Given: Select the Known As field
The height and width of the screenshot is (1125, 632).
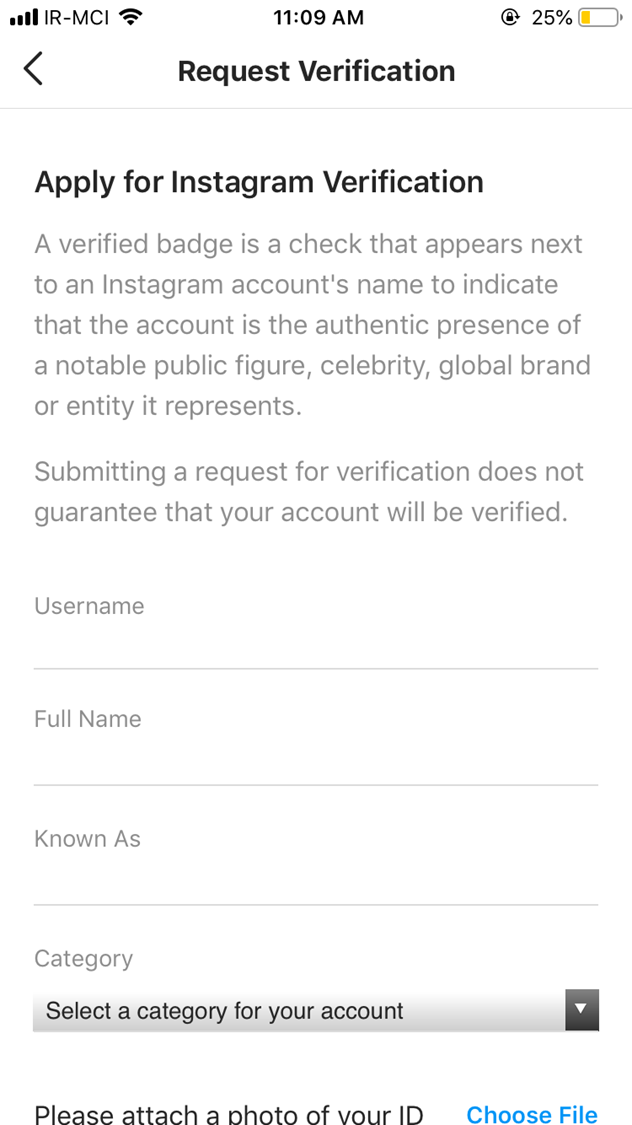Looking at the screenshot, I should [316, 880].
